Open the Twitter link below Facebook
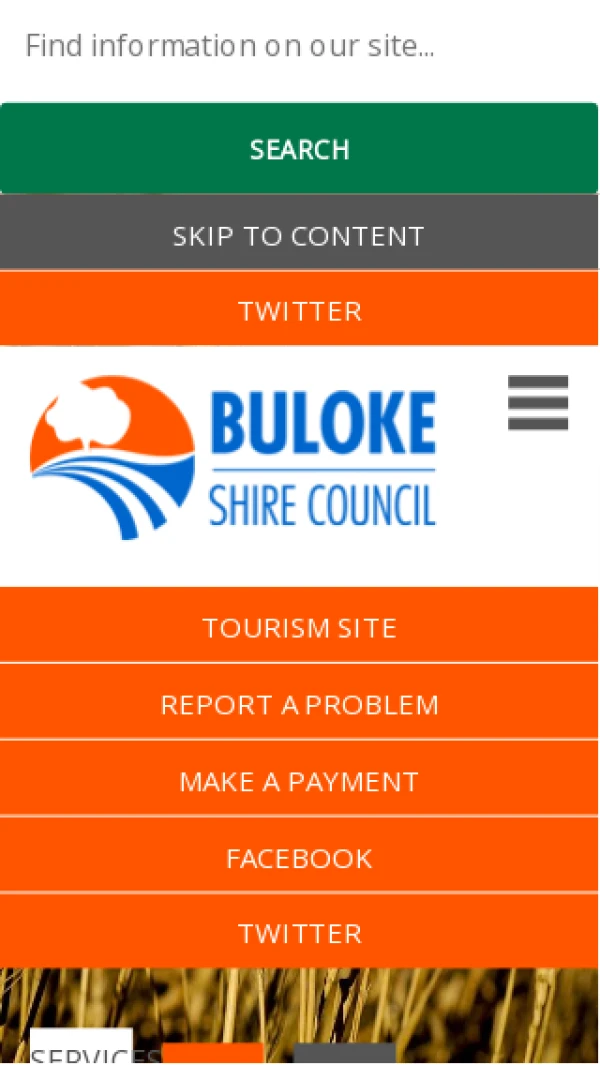Image resolution: width=600 pixels, height=1065 pixels. 299,933
